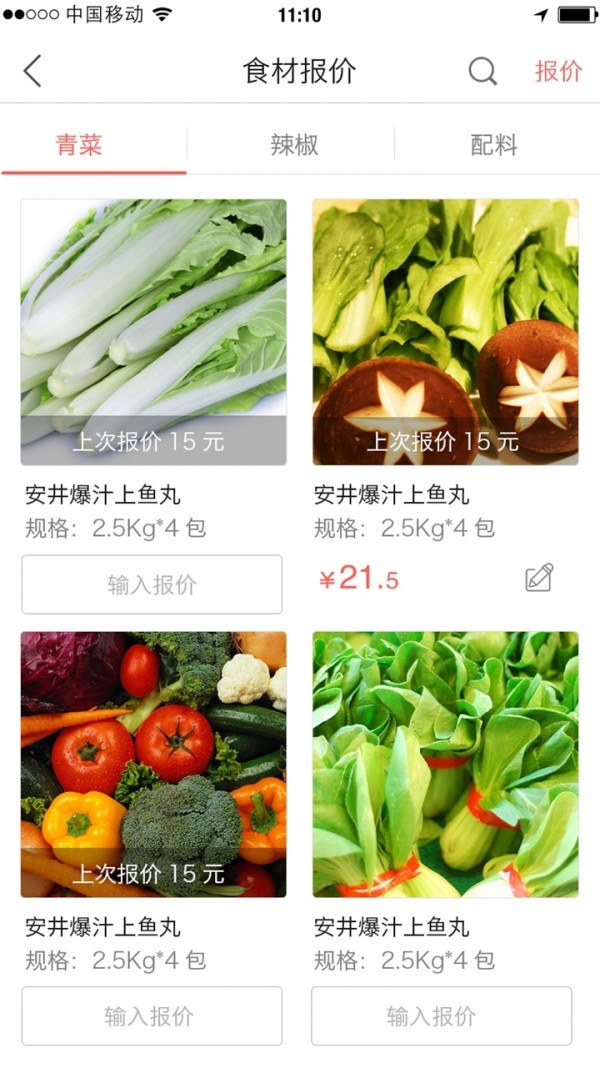
Task: Open the product with the white cabbage photo
Action: point(154,332)
